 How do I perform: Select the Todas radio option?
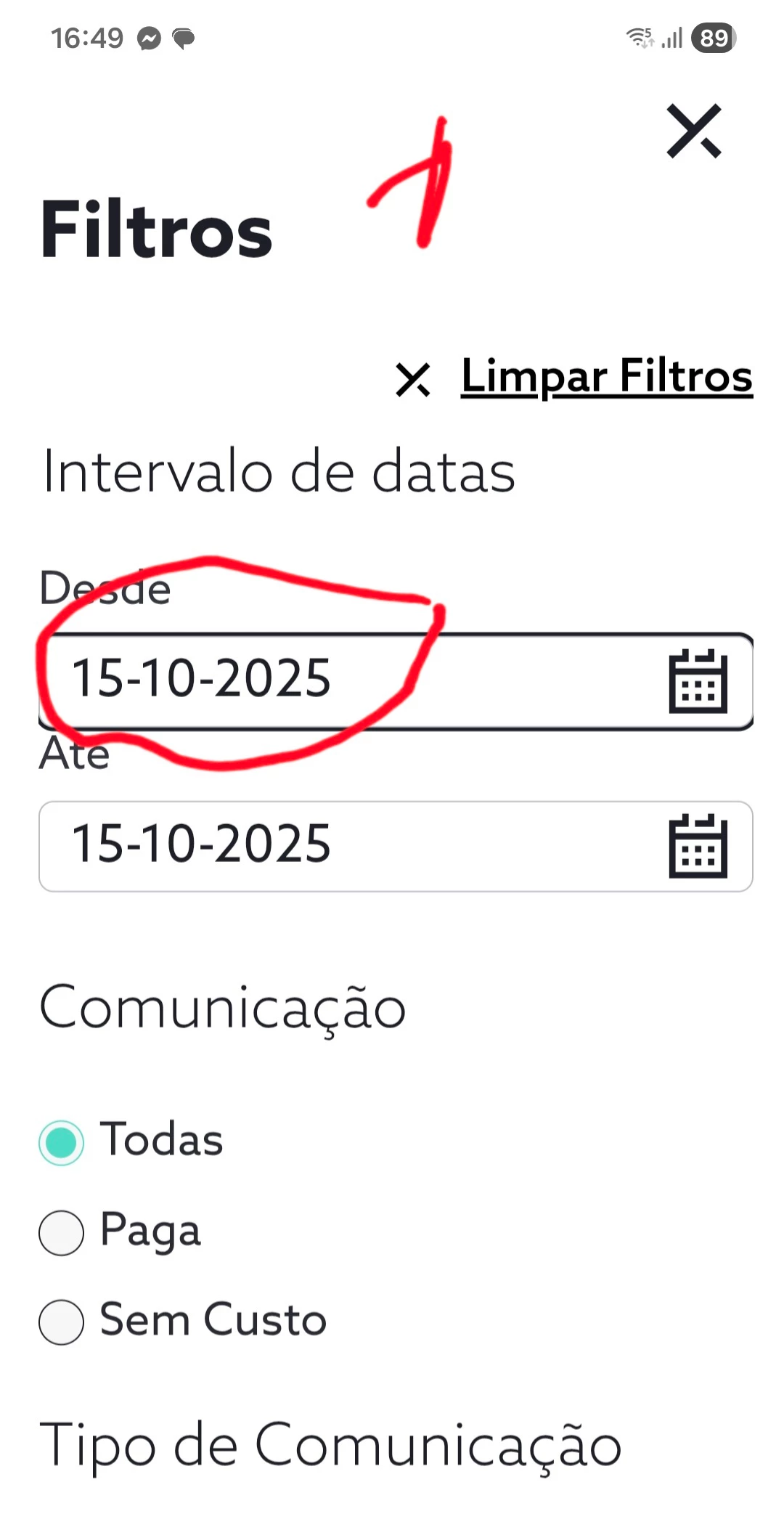pyautogui.click(x=62, y=1143)
